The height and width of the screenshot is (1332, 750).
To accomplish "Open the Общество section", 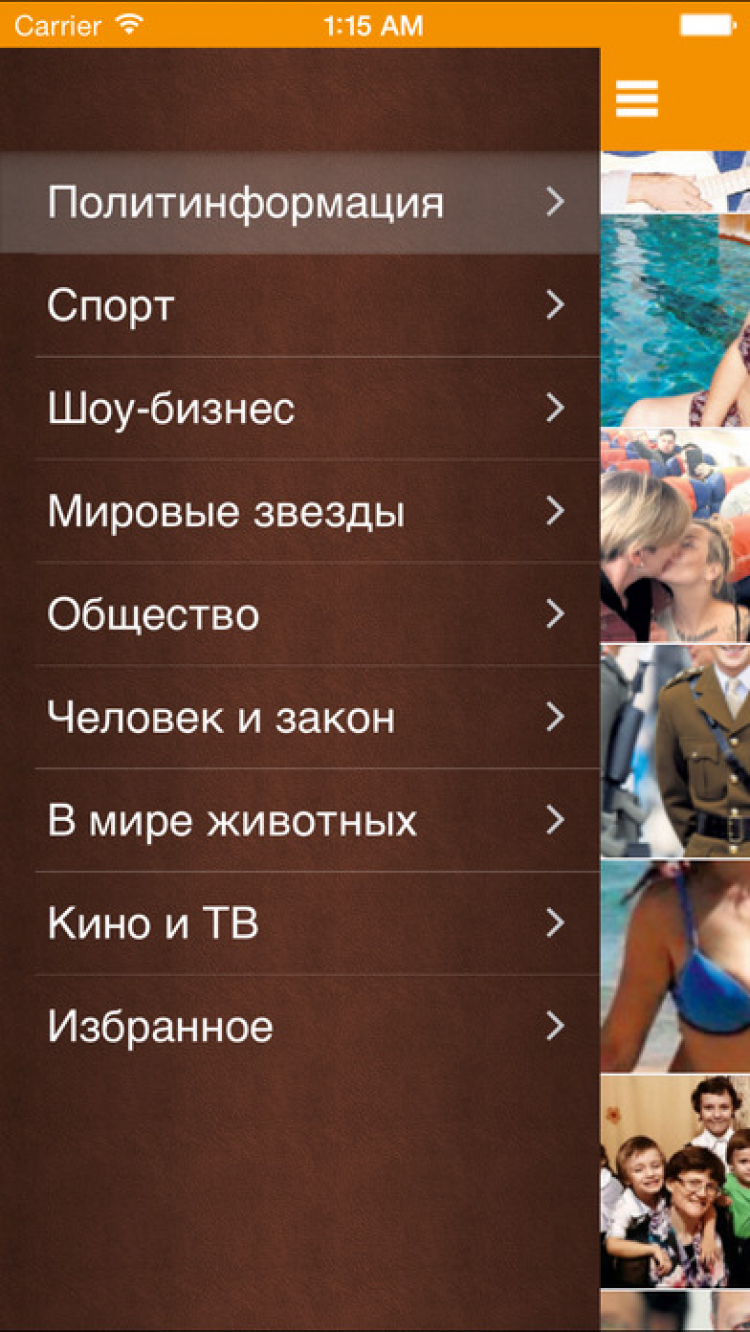I will pyautogui.click(x=300, y=615).
